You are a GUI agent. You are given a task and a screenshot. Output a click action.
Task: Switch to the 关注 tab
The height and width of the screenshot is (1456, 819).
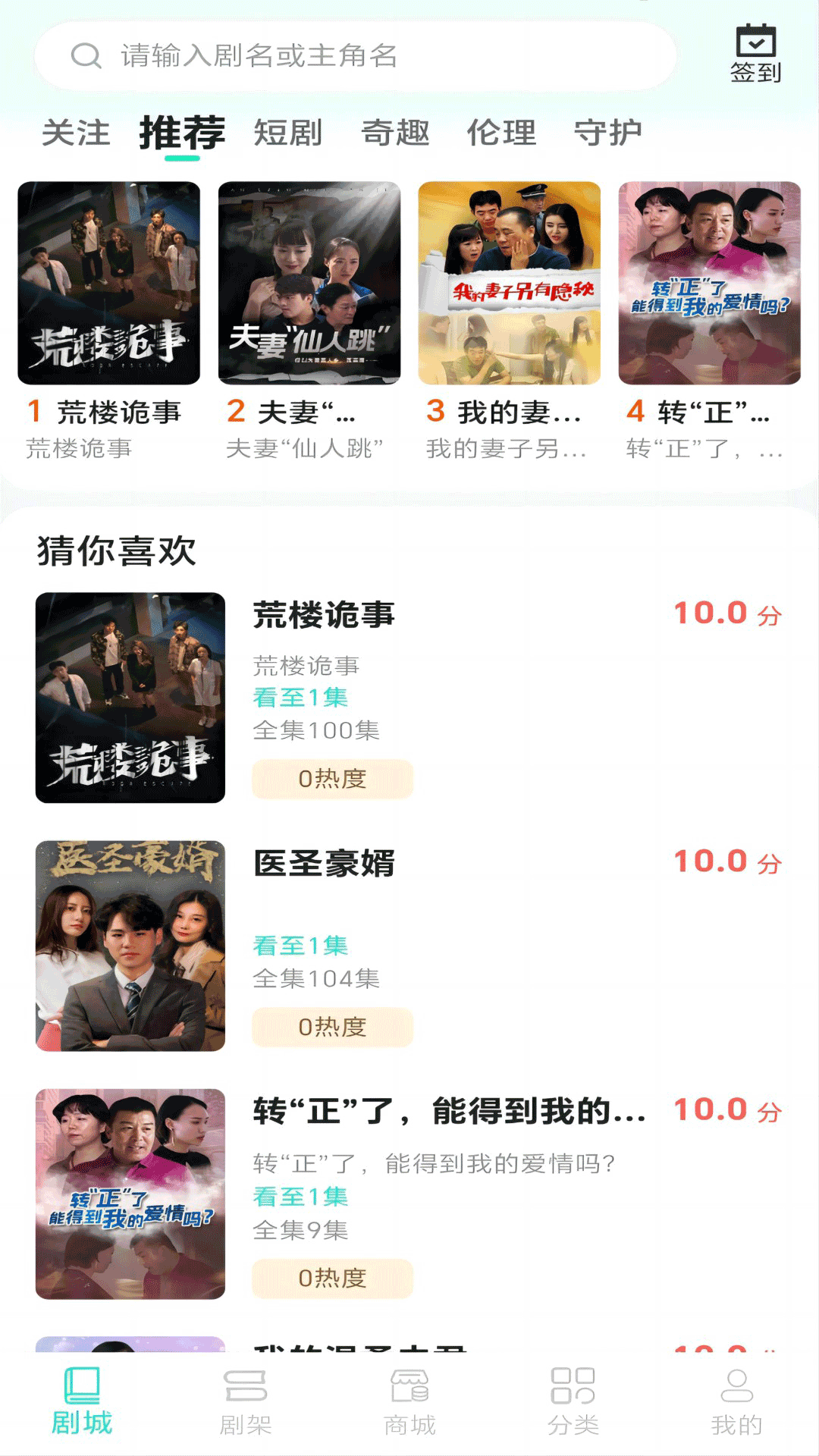(76, 133)
